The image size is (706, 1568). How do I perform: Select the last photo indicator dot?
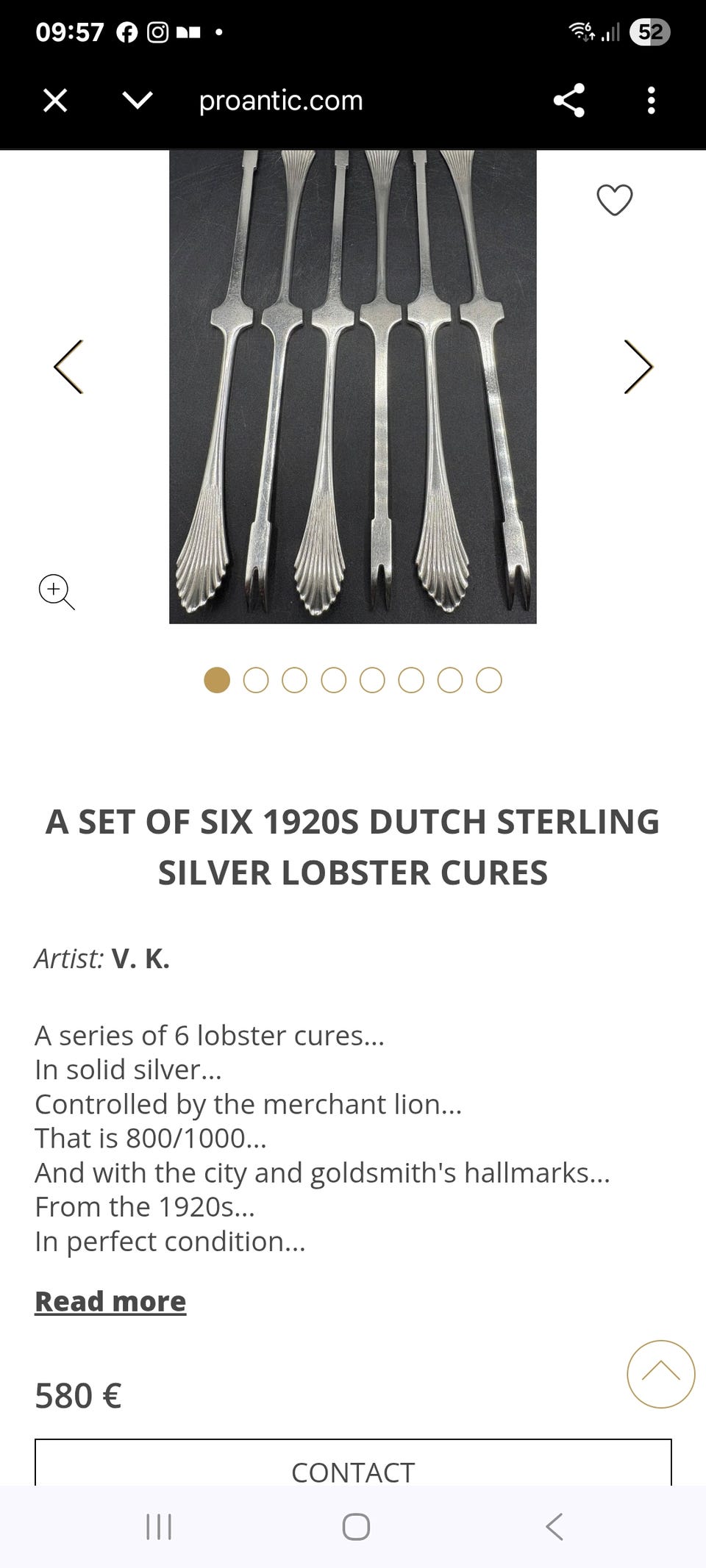[x=489, y=680]
